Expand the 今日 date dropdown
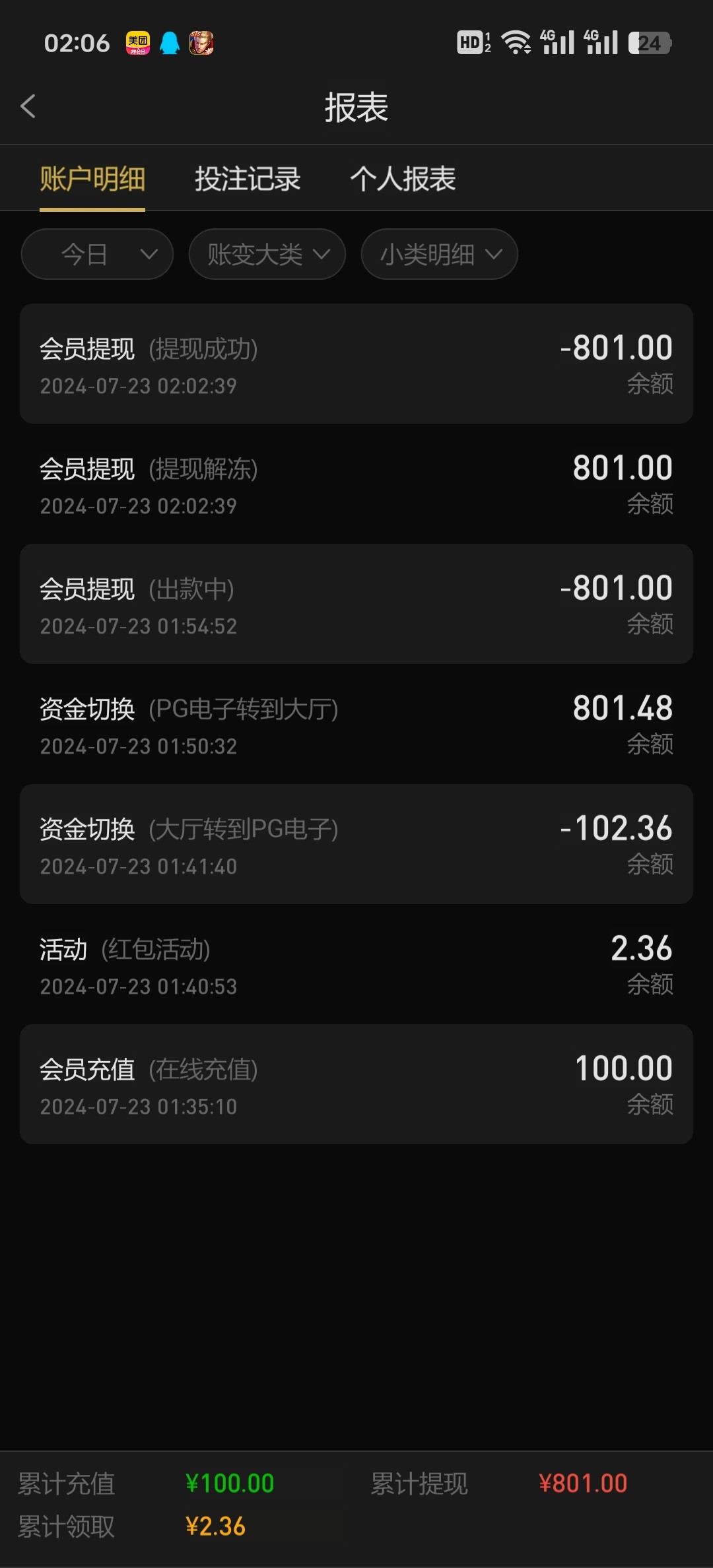 tap(97, 254)
